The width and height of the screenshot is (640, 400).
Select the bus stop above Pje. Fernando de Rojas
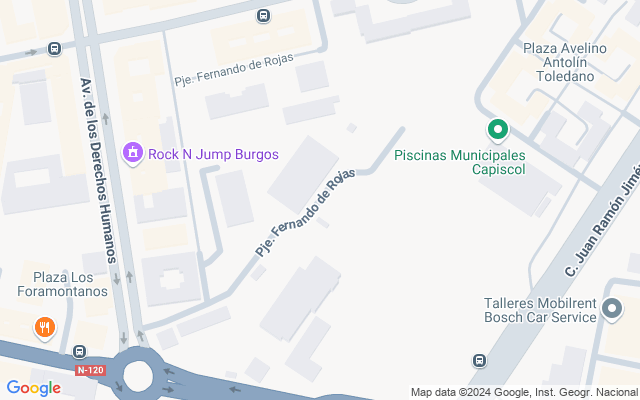click(263, 15)
